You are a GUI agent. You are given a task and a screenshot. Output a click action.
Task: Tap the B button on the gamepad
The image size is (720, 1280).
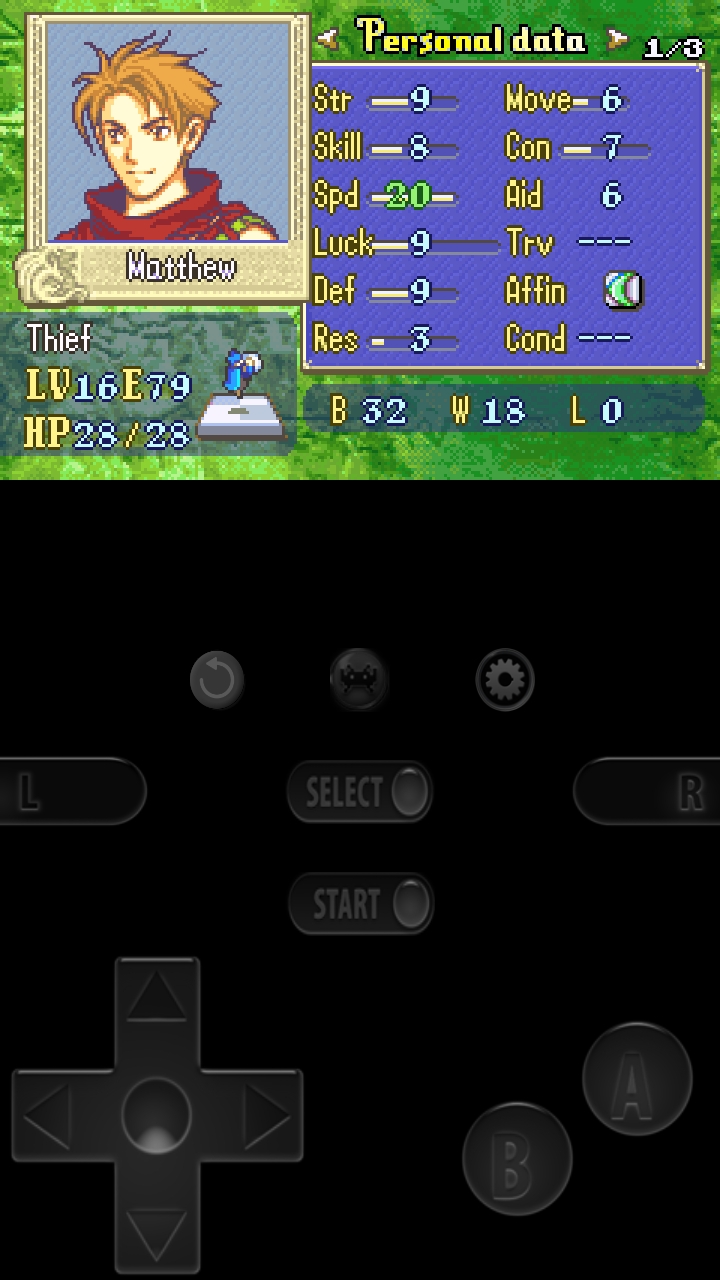pyautogui.click(x=517, y=1159)
